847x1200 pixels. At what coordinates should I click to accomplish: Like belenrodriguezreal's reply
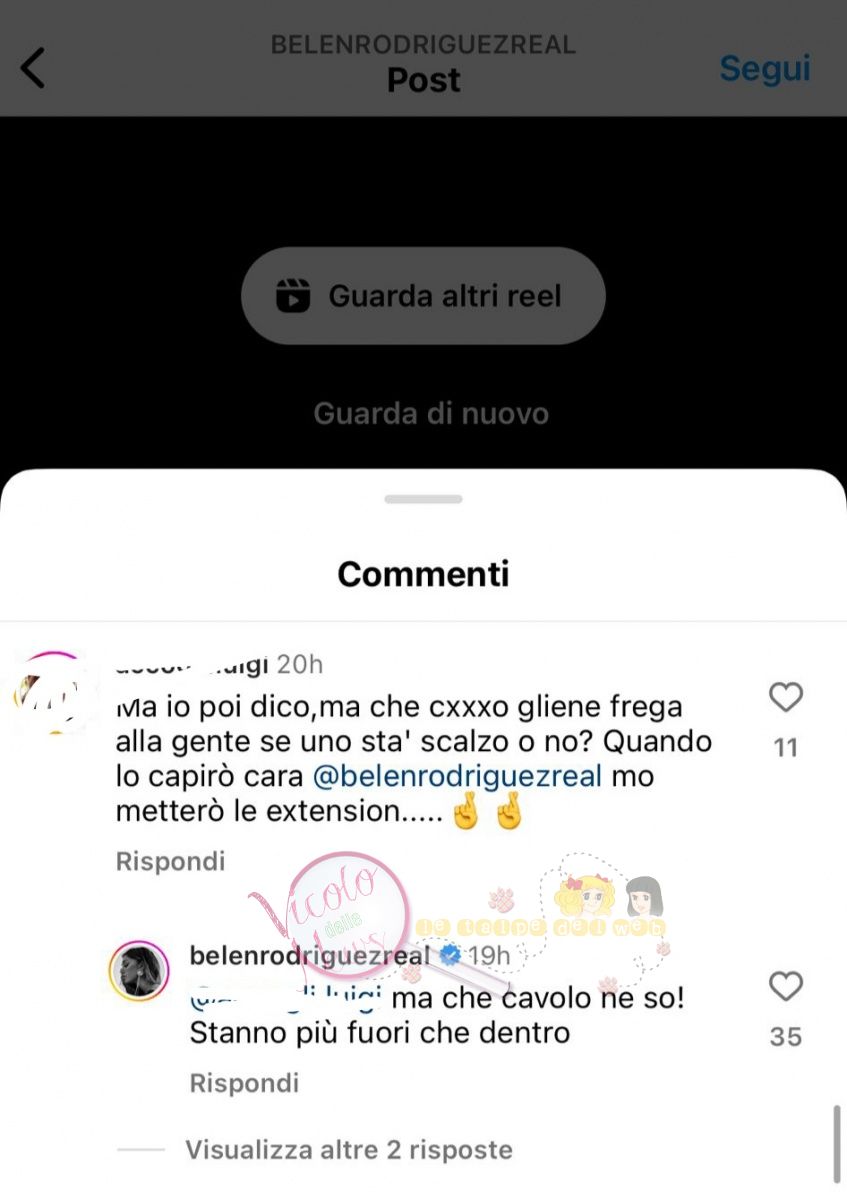(x=786, y=987)
